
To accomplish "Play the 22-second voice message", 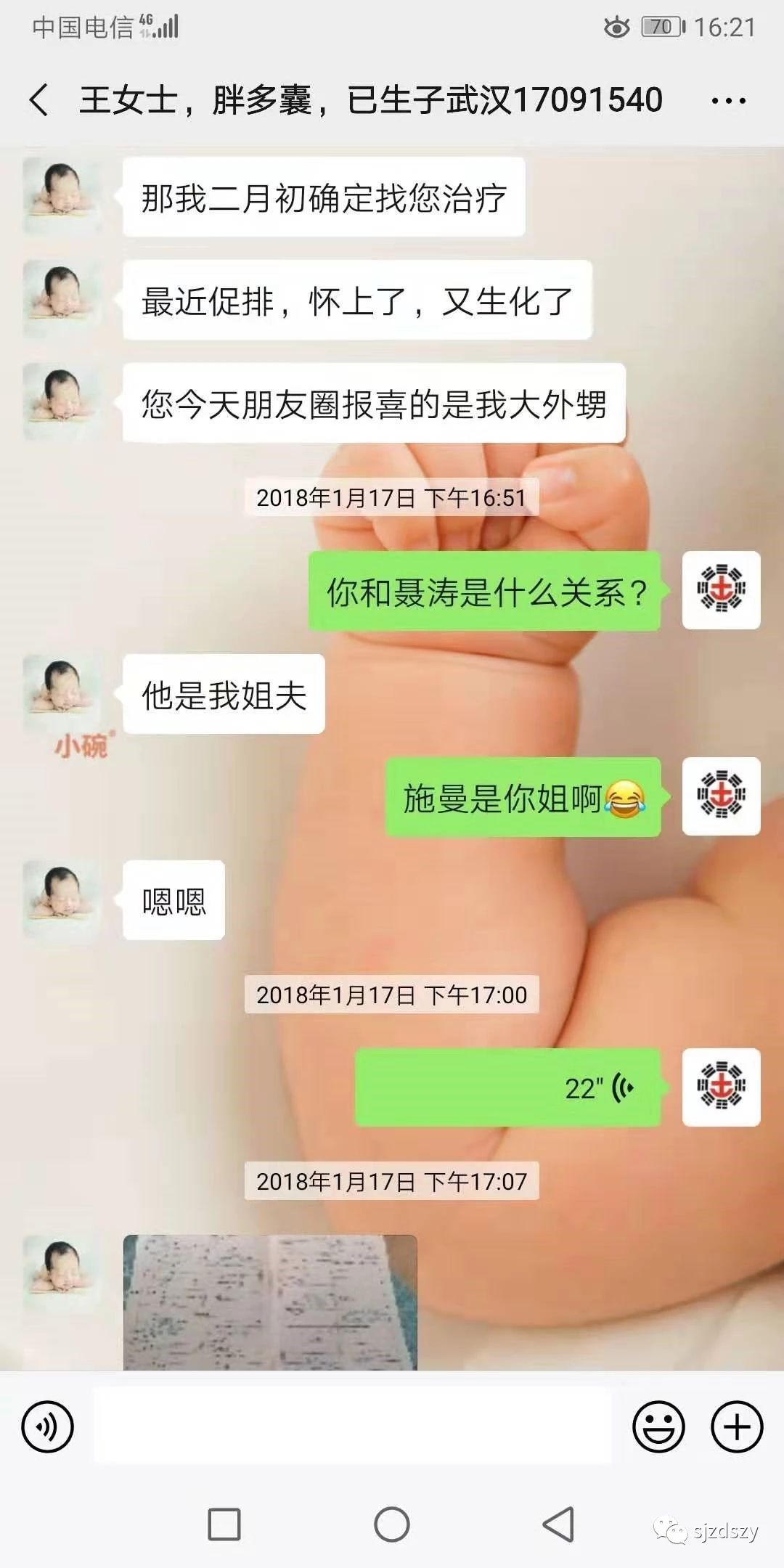I will coord(507,1087).
